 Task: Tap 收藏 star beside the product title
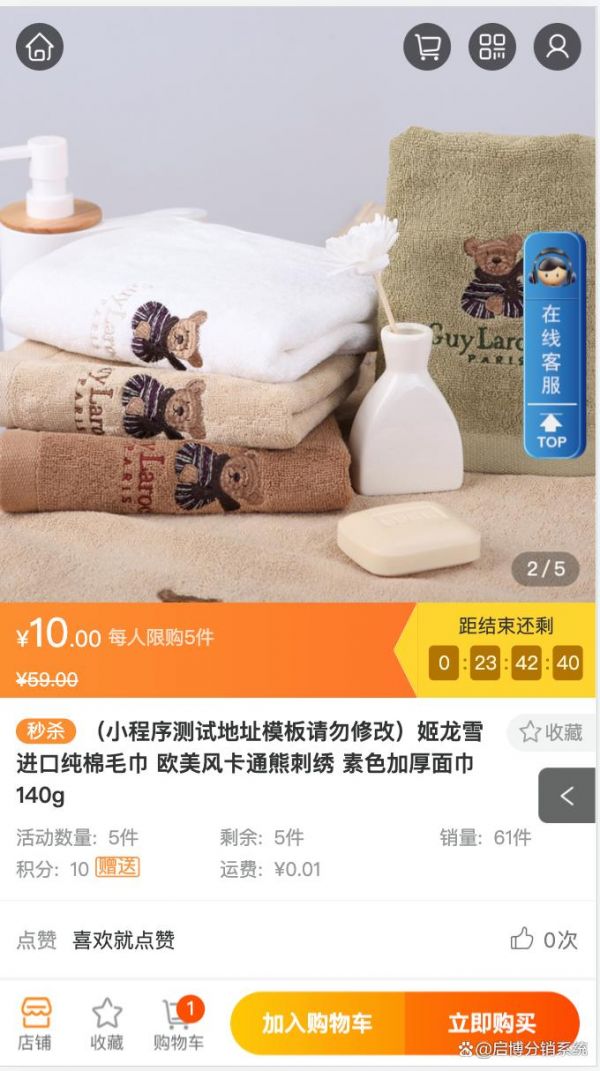coord(551,732)
